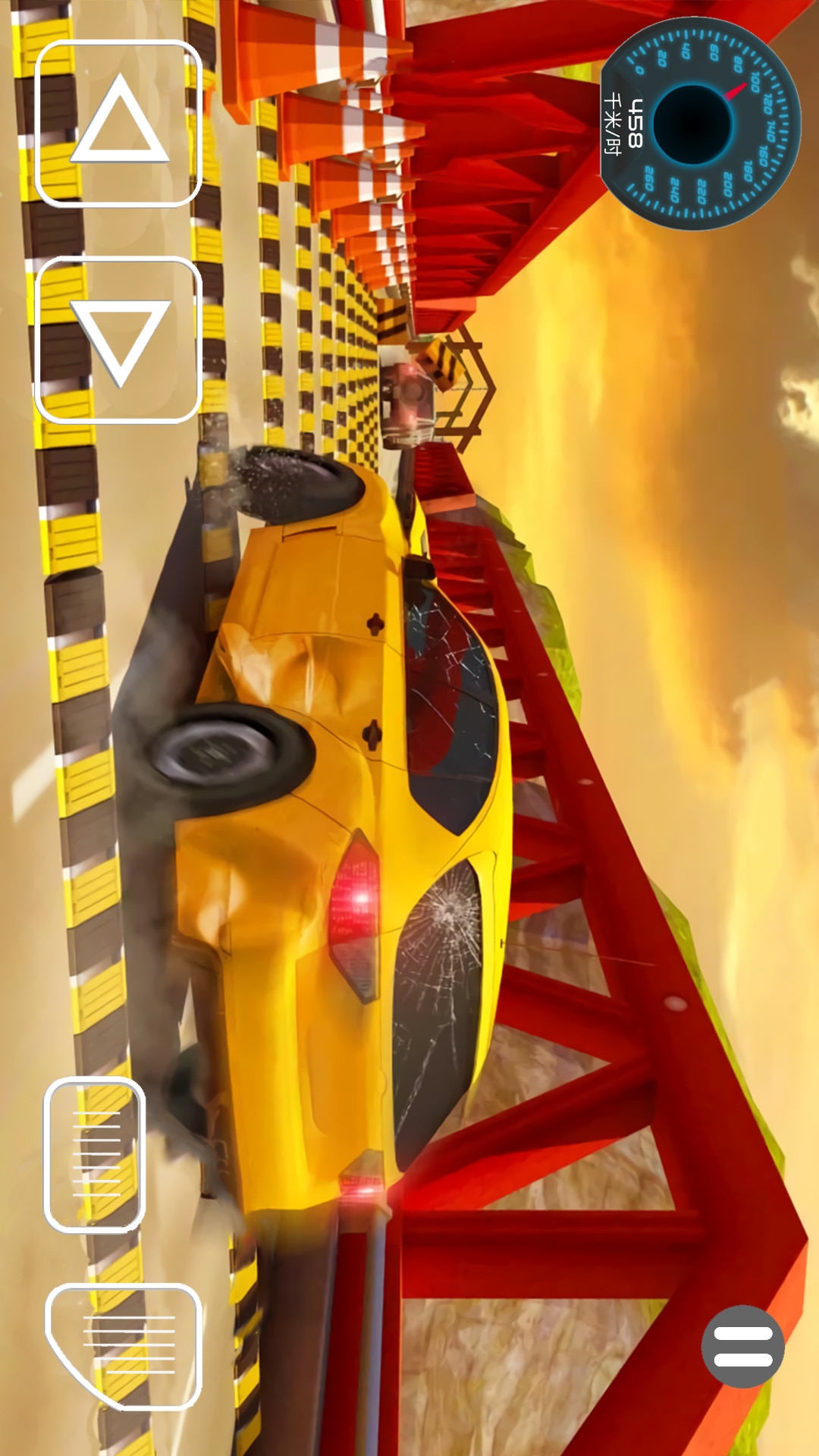Image resolution: width=819 pixels, height=1456 pixels.
Task: Tap the larger accelerator pedal
Action: (124, 1345)
